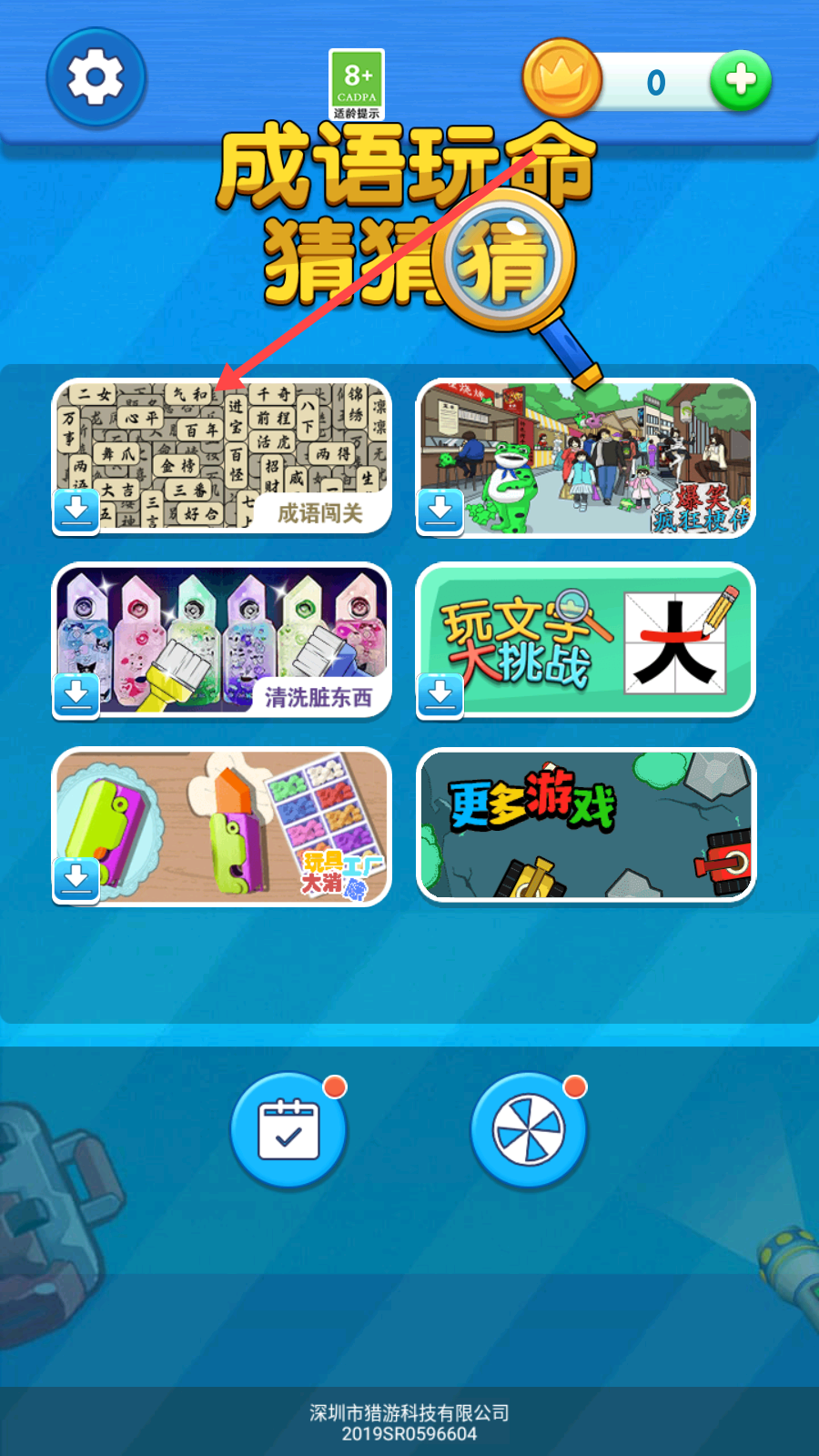Open the lucky spin wheel

click(529, 1130)
